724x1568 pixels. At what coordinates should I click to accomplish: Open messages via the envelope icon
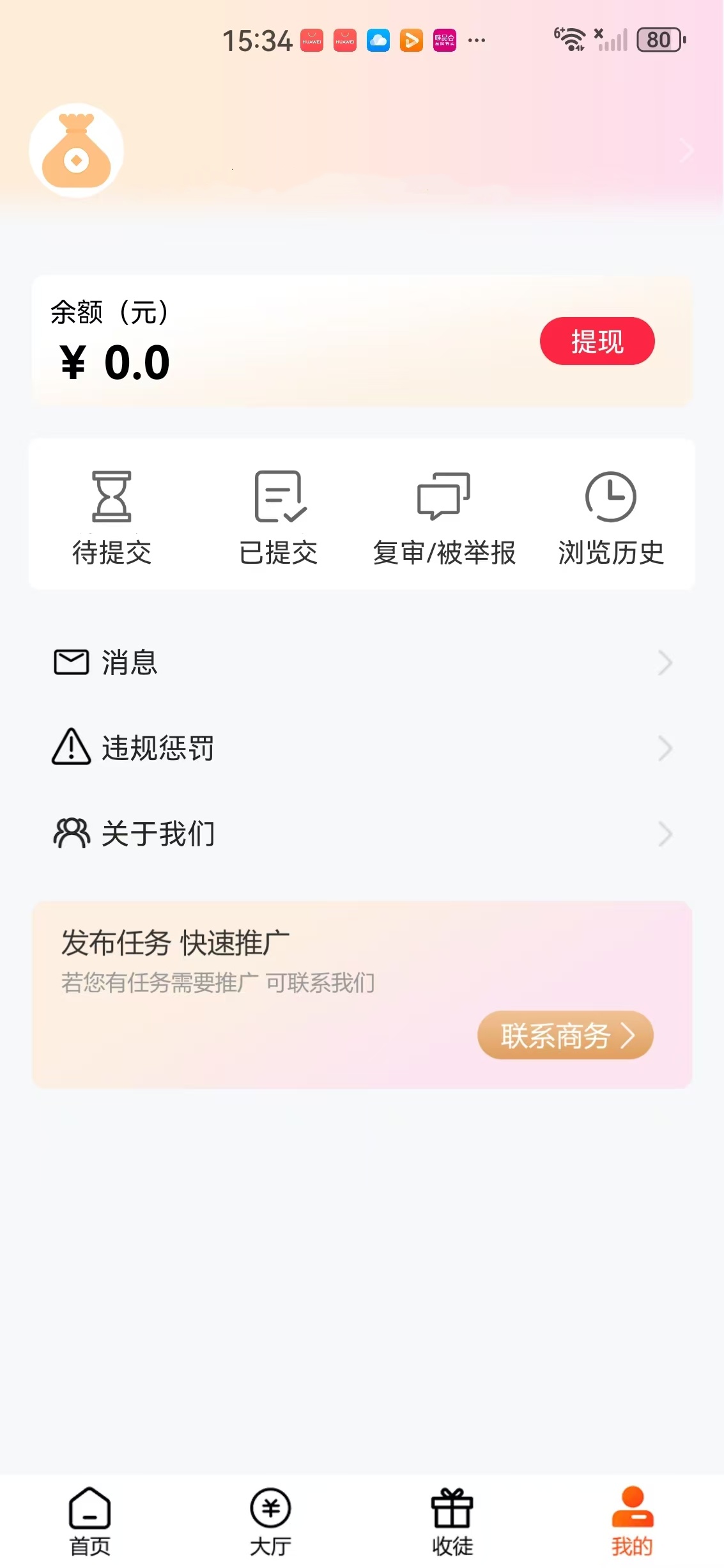point(72,663)
